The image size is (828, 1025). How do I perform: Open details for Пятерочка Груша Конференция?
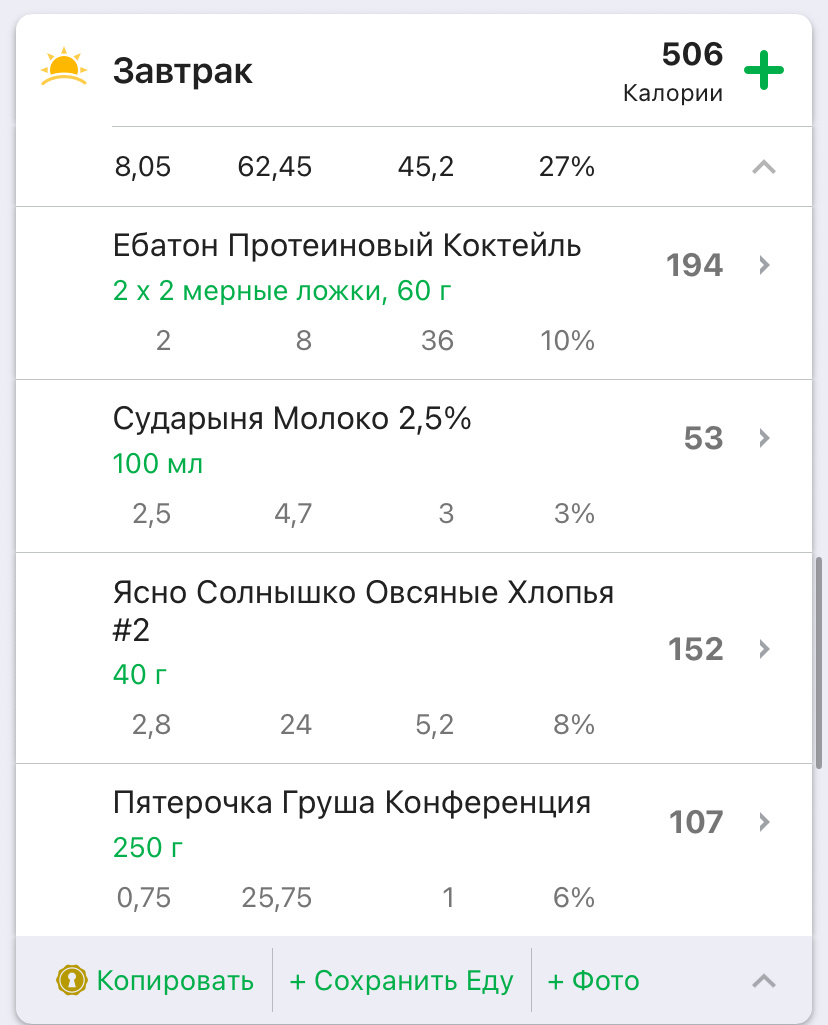pyautogui.click(x=764, y=822)
